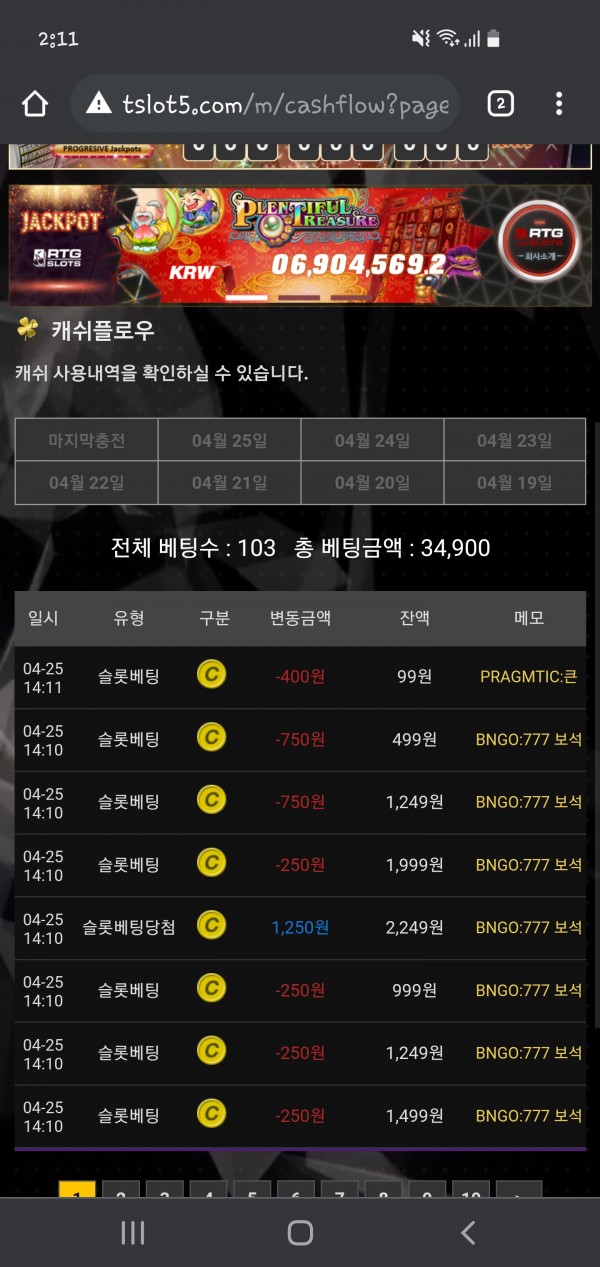Show cashflow for 04월 23일

point(514,440)
